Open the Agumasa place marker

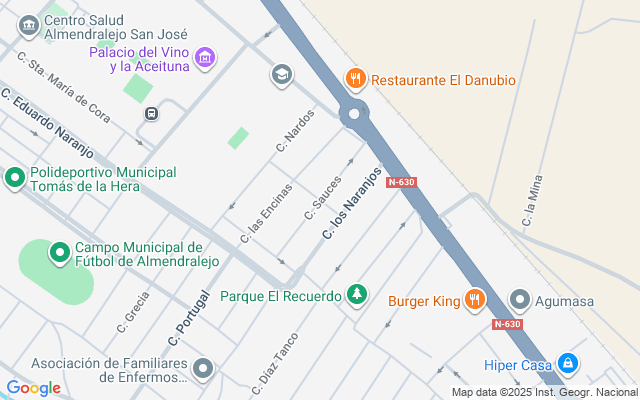point(519,298)
